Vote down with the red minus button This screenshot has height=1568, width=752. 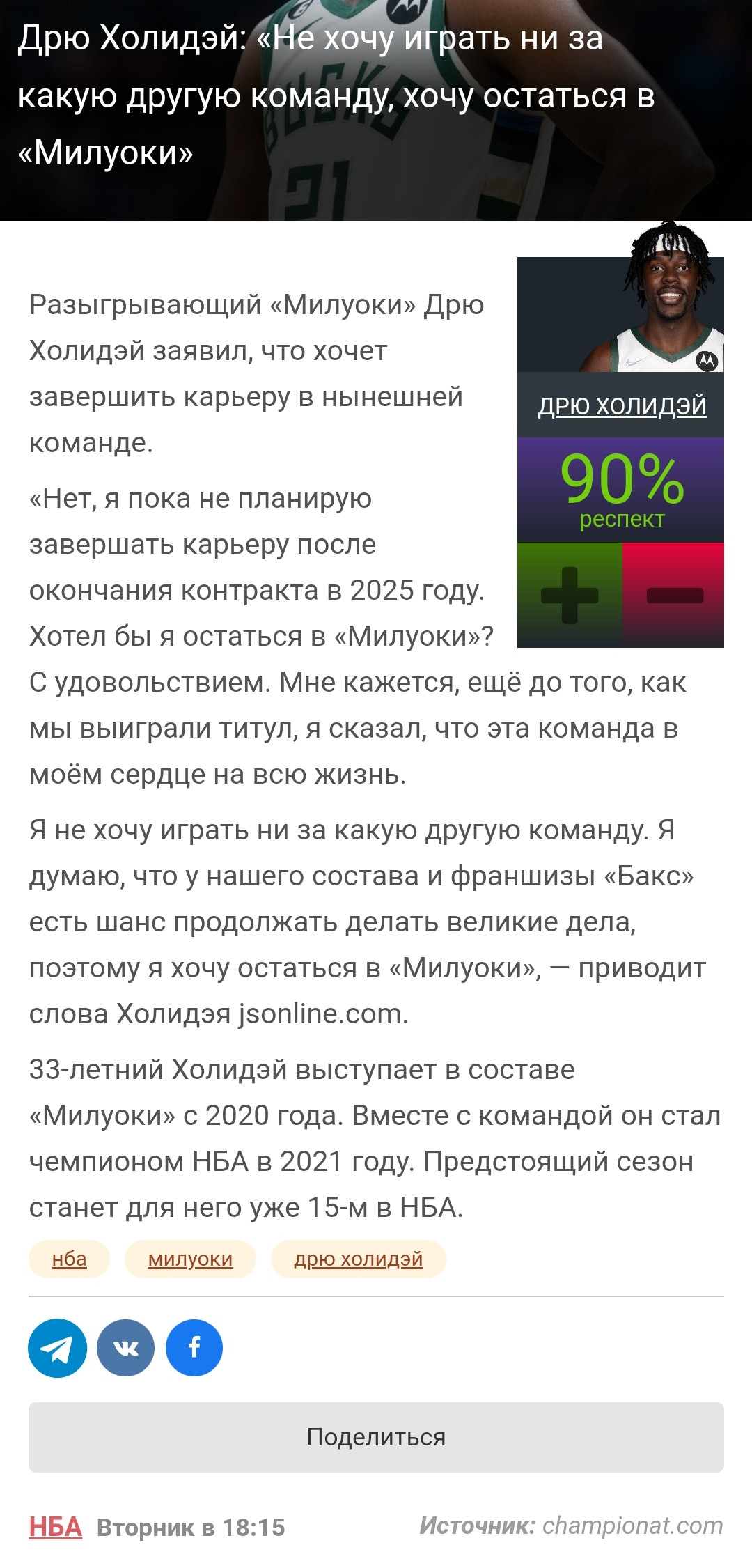pyautogui.click(x=673, y=595)
